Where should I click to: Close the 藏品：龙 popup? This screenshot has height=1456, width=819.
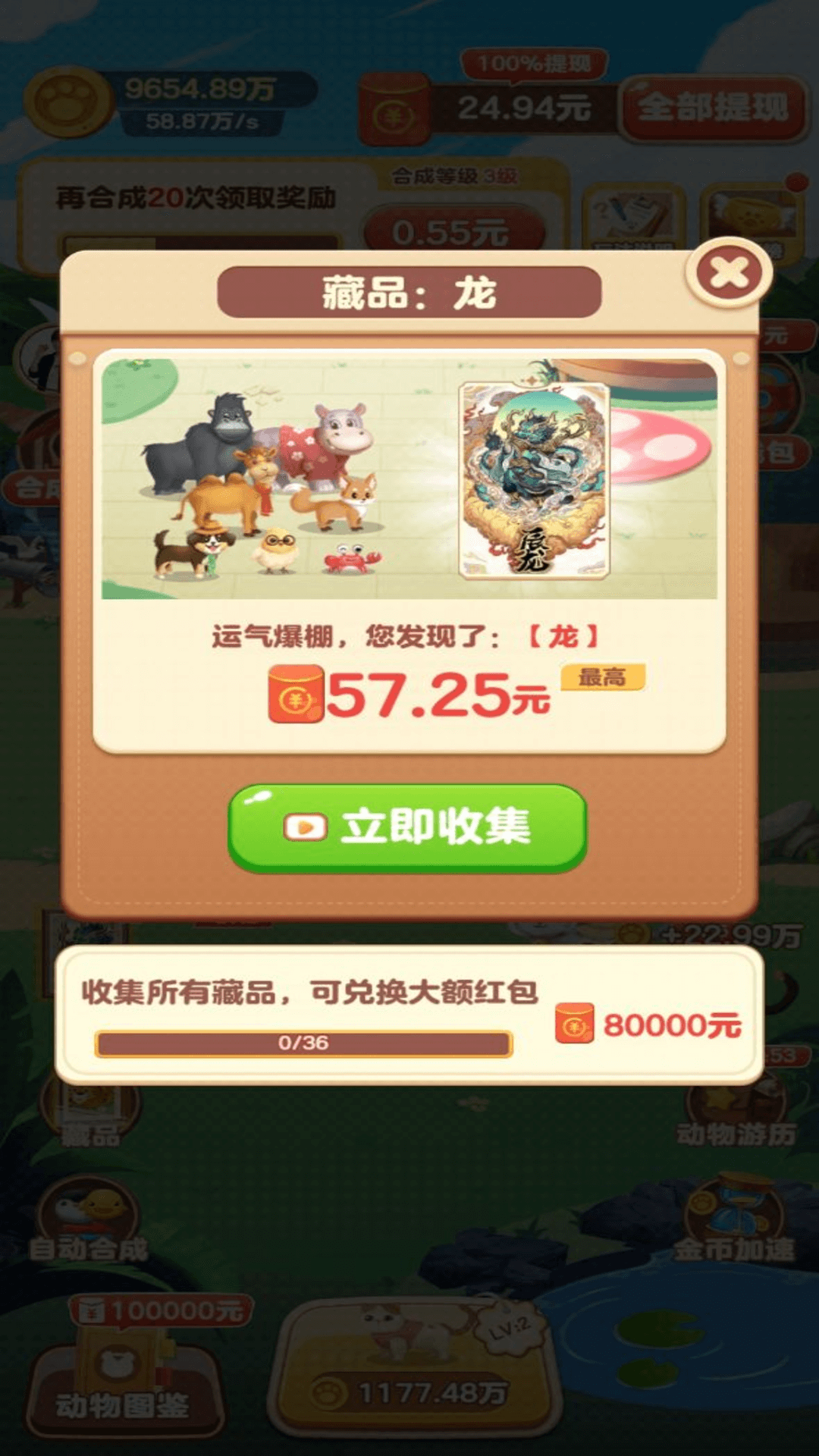(729, 273)
